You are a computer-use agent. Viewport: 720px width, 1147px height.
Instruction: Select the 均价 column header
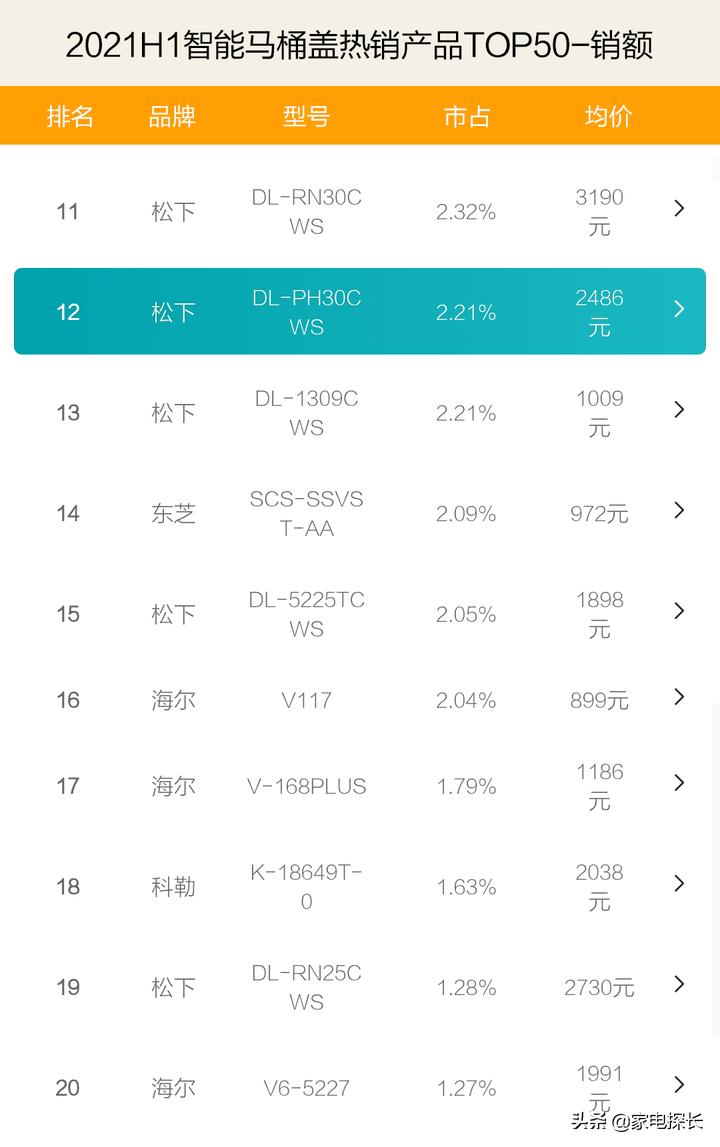point(598,116)
